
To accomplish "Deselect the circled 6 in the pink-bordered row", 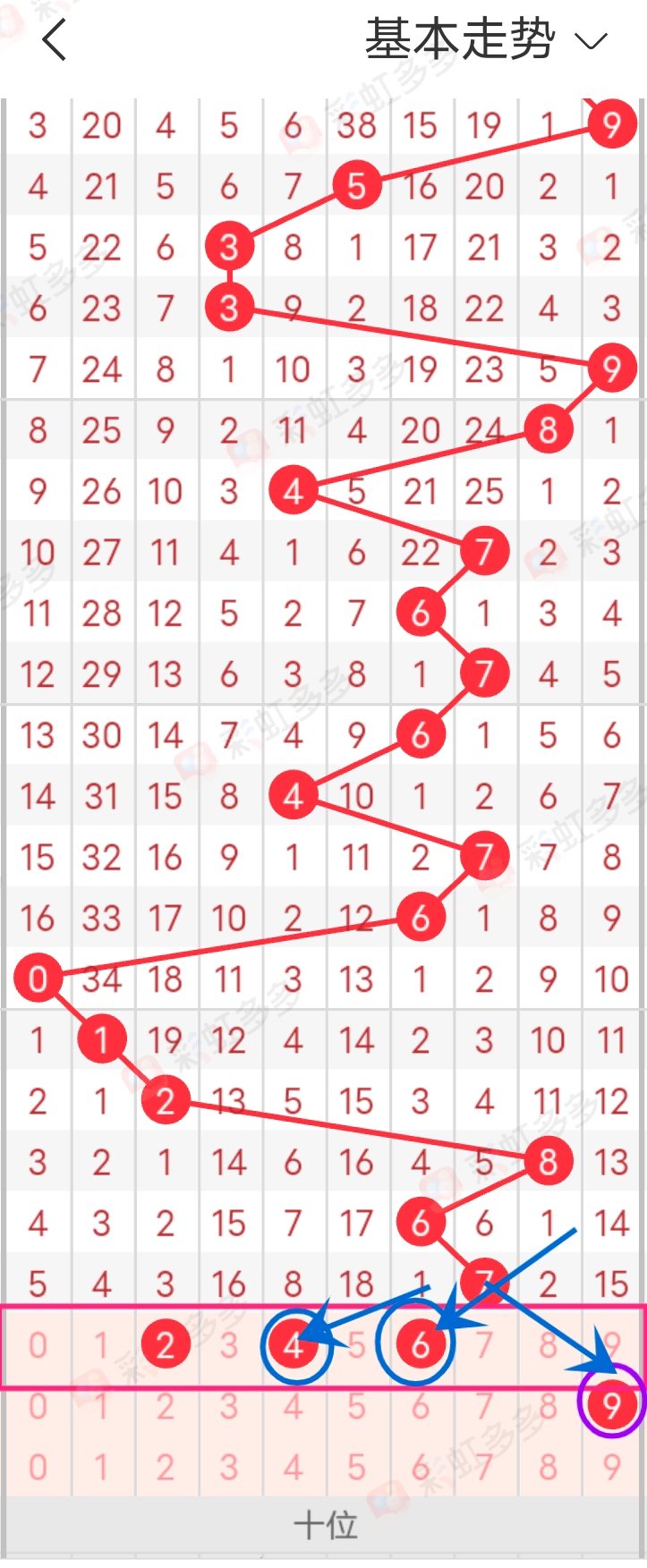I will click(421, 1344).
